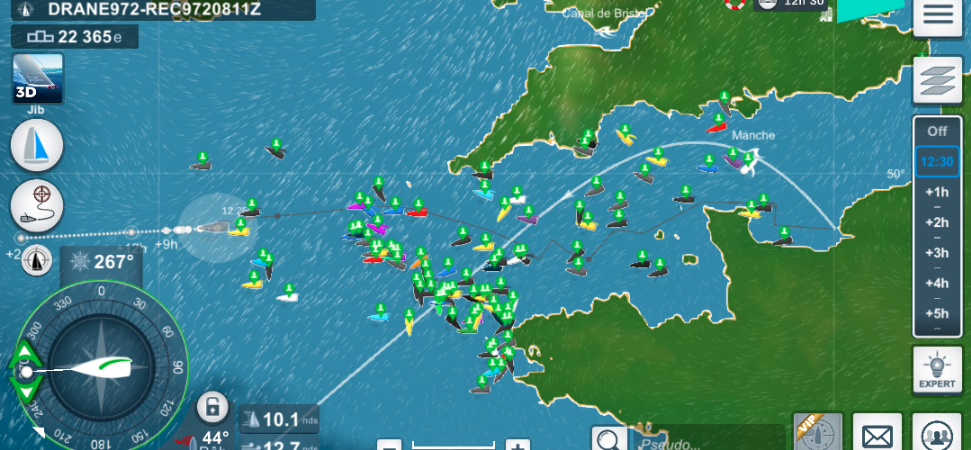Image resolution: width=971 pixels, height=450 pixels.
Task: Show the +3h wind forecast
Action: click(x=937, y=253)
